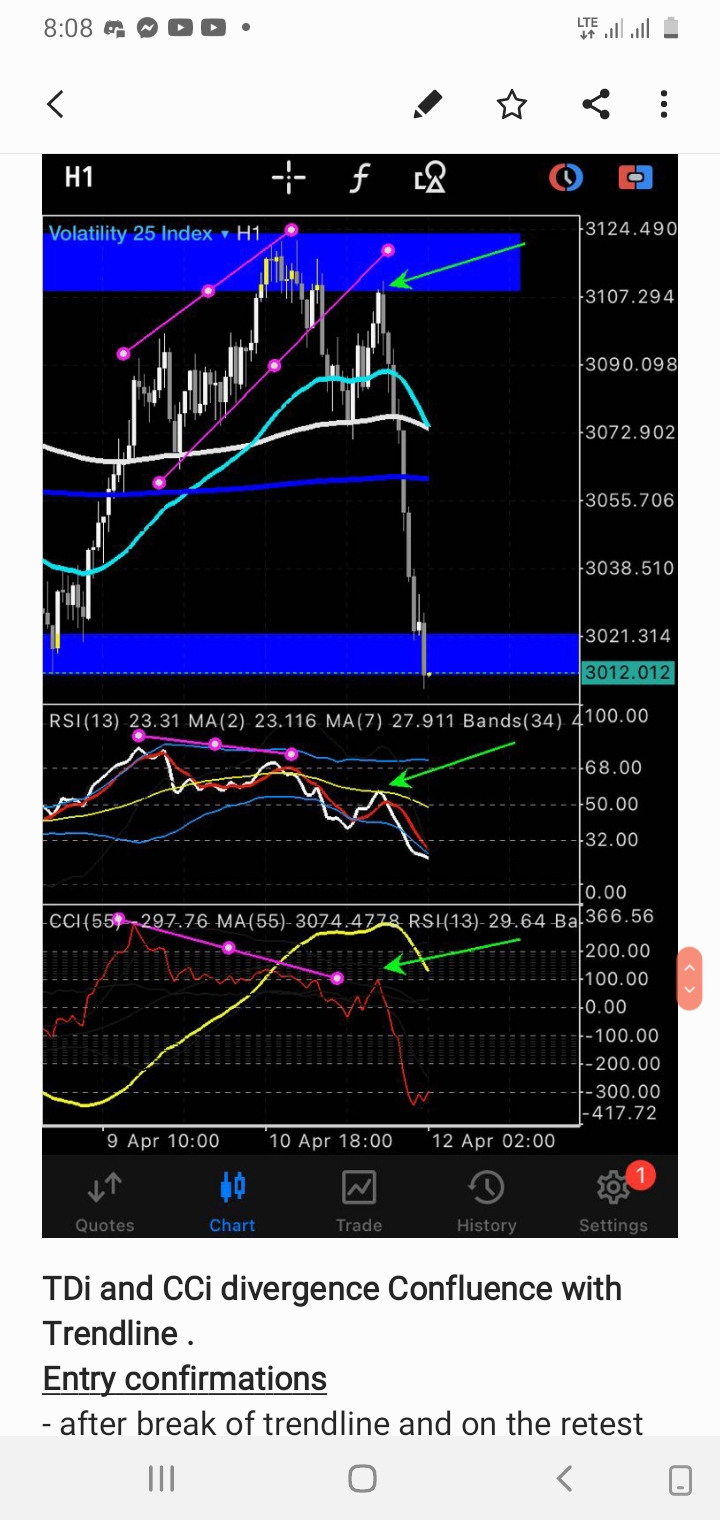Share this note
720x1520 pixels.
point(596,104)
